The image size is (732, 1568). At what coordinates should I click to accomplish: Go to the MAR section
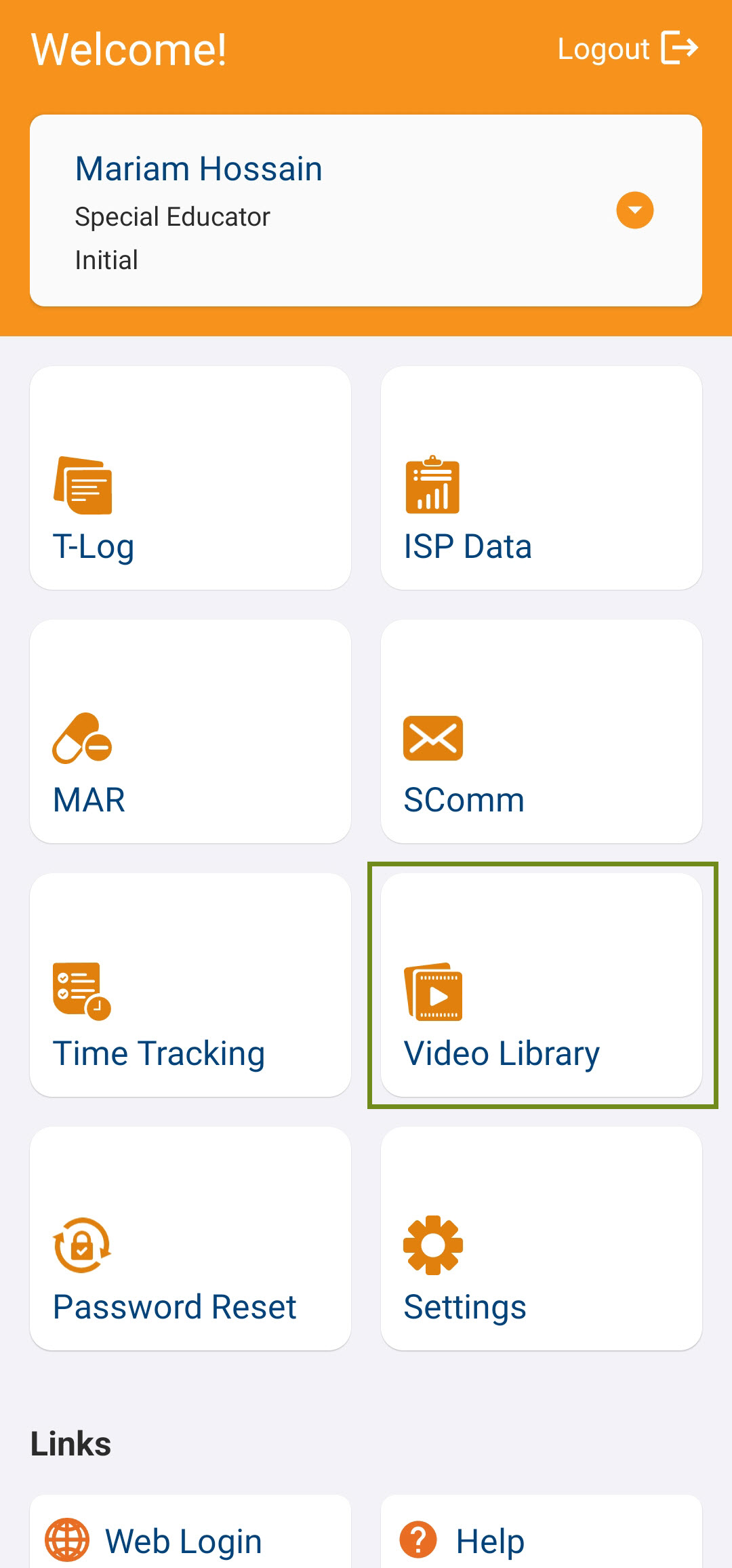pyautogui.click(x=190, y=731)
